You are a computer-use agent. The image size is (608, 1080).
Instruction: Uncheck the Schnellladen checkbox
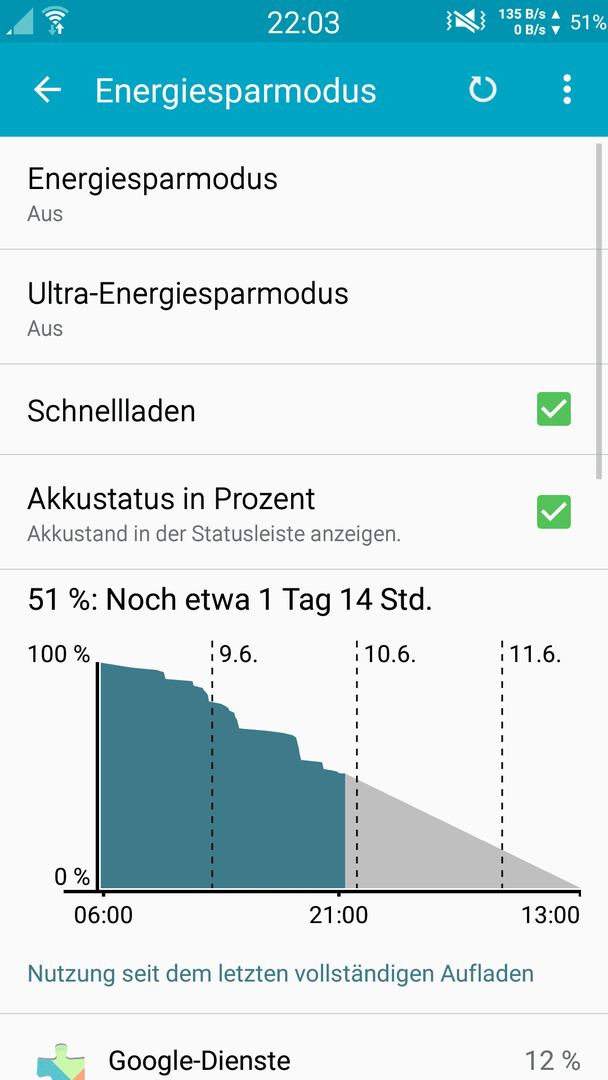[554, 409]
